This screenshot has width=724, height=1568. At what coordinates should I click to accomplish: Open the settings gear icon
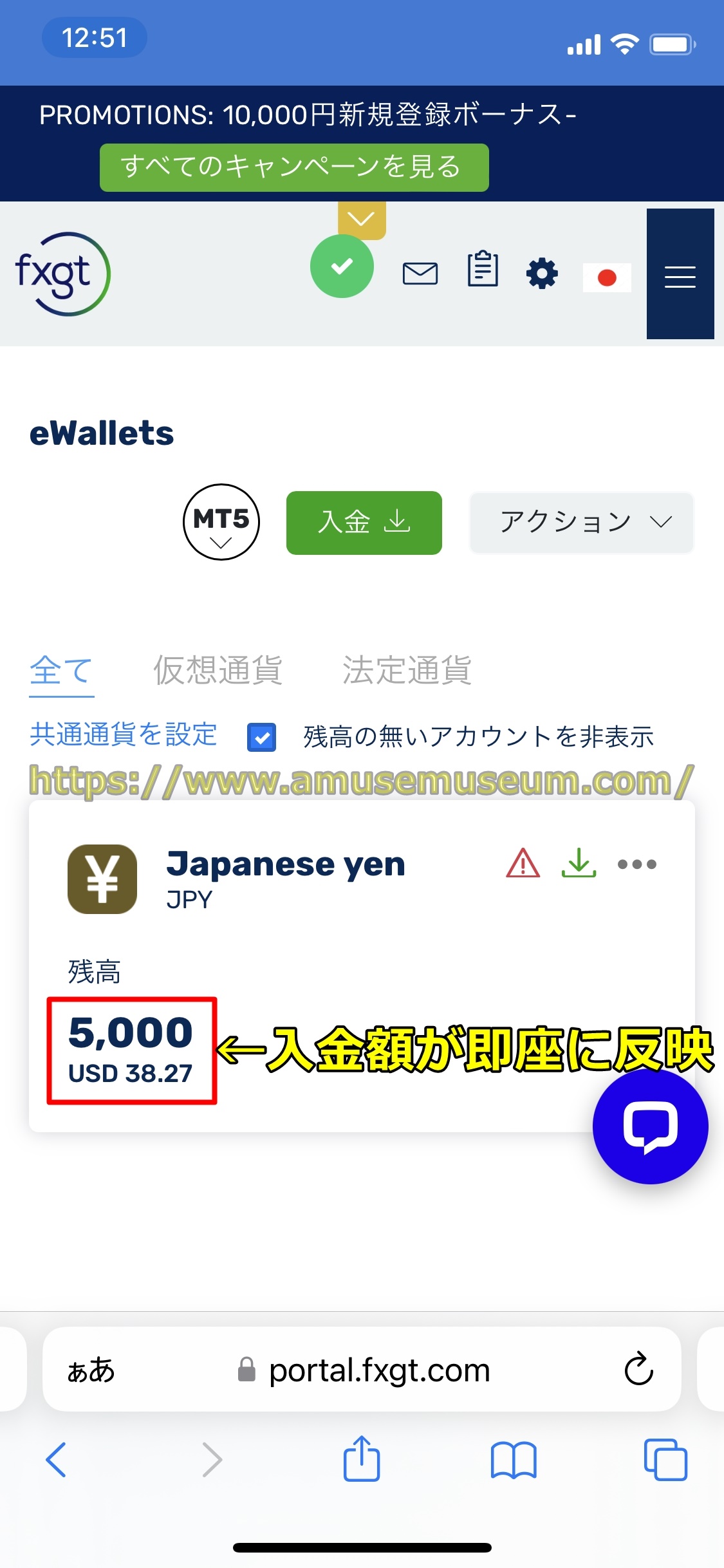[542, 274]
